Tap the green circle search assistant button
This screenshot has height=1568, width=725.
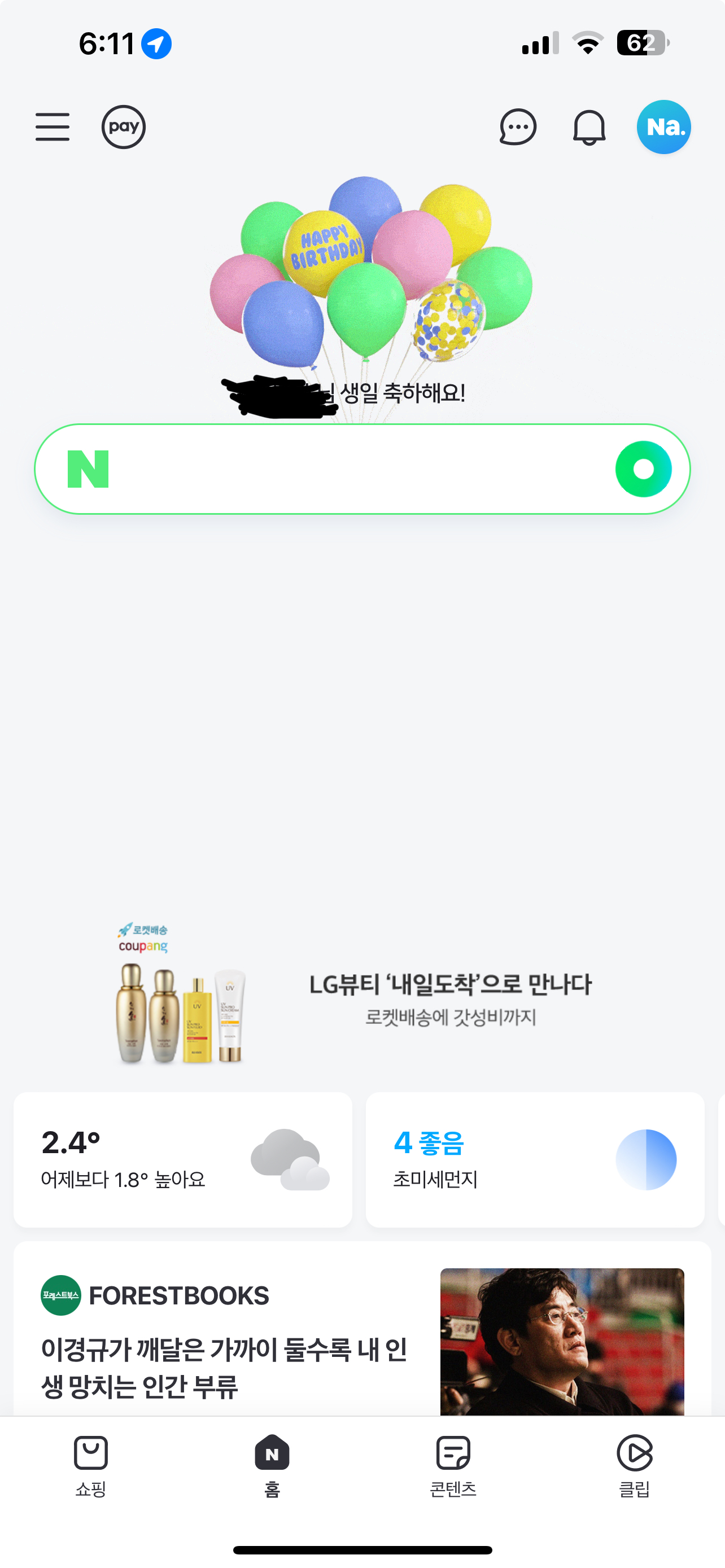coord(643,468)
